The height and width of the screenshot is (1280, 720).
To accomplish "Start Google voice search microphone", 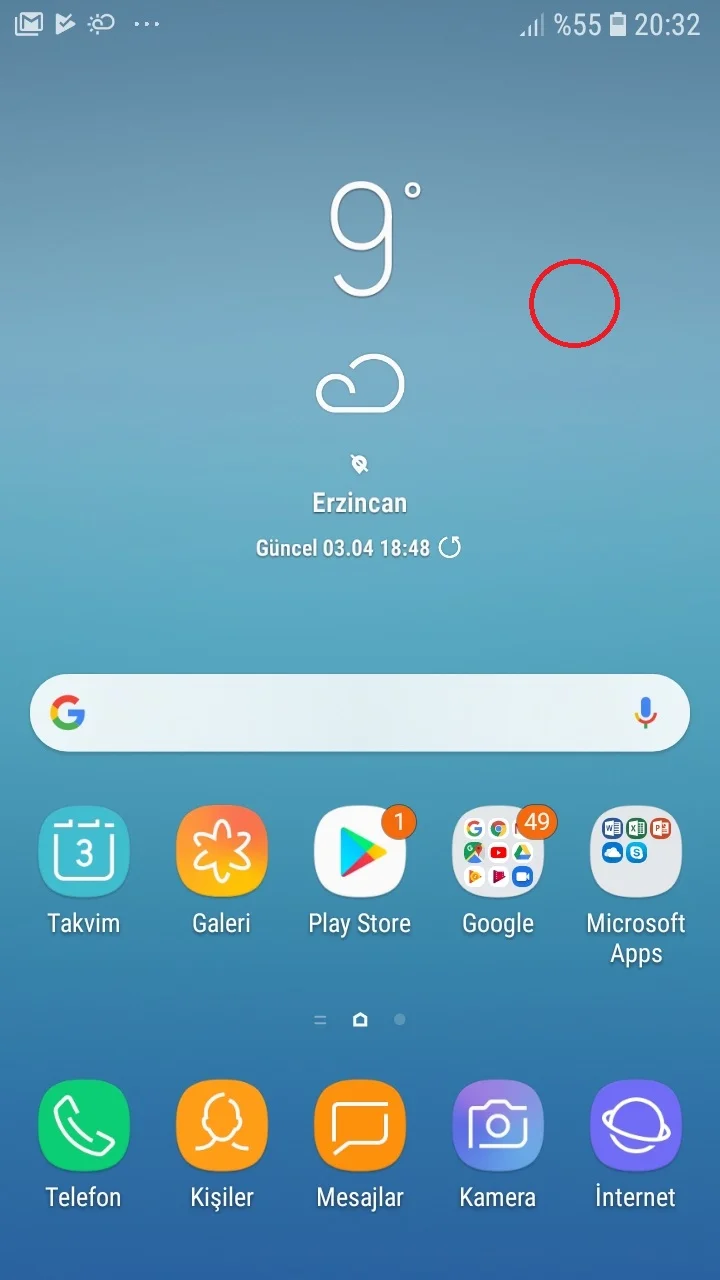I will 646,712.
